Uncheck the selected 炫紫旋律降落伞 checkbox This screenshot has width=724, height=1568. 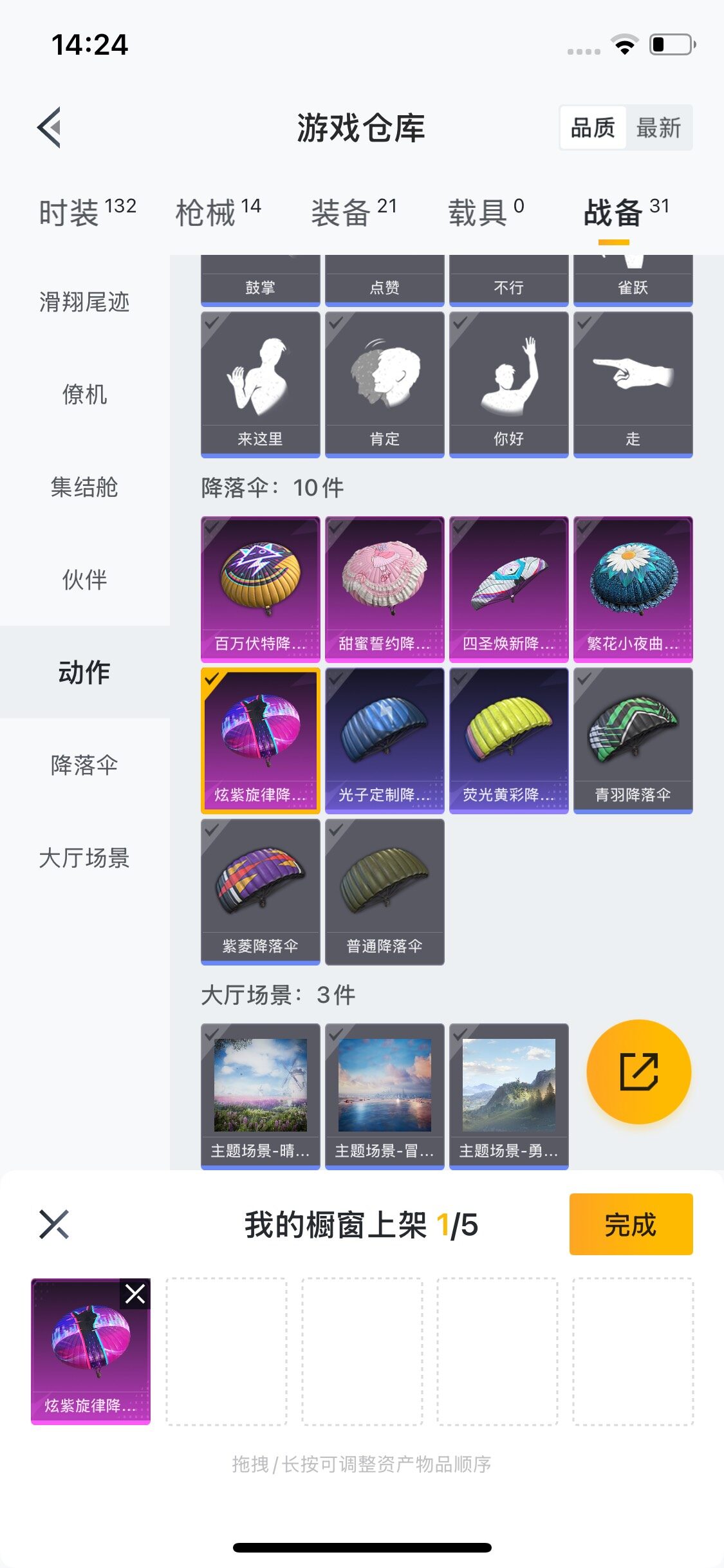point(212,680)
